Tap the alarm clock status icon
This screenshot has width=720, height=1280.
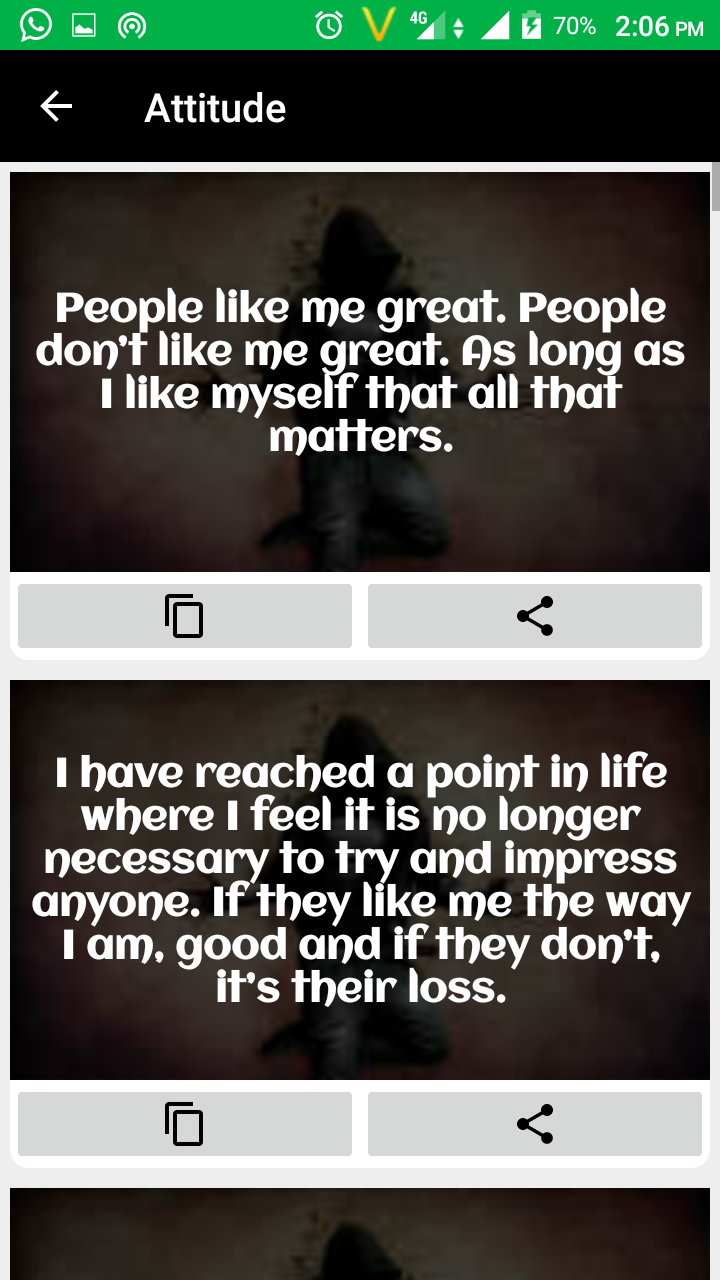click(329, 24)
